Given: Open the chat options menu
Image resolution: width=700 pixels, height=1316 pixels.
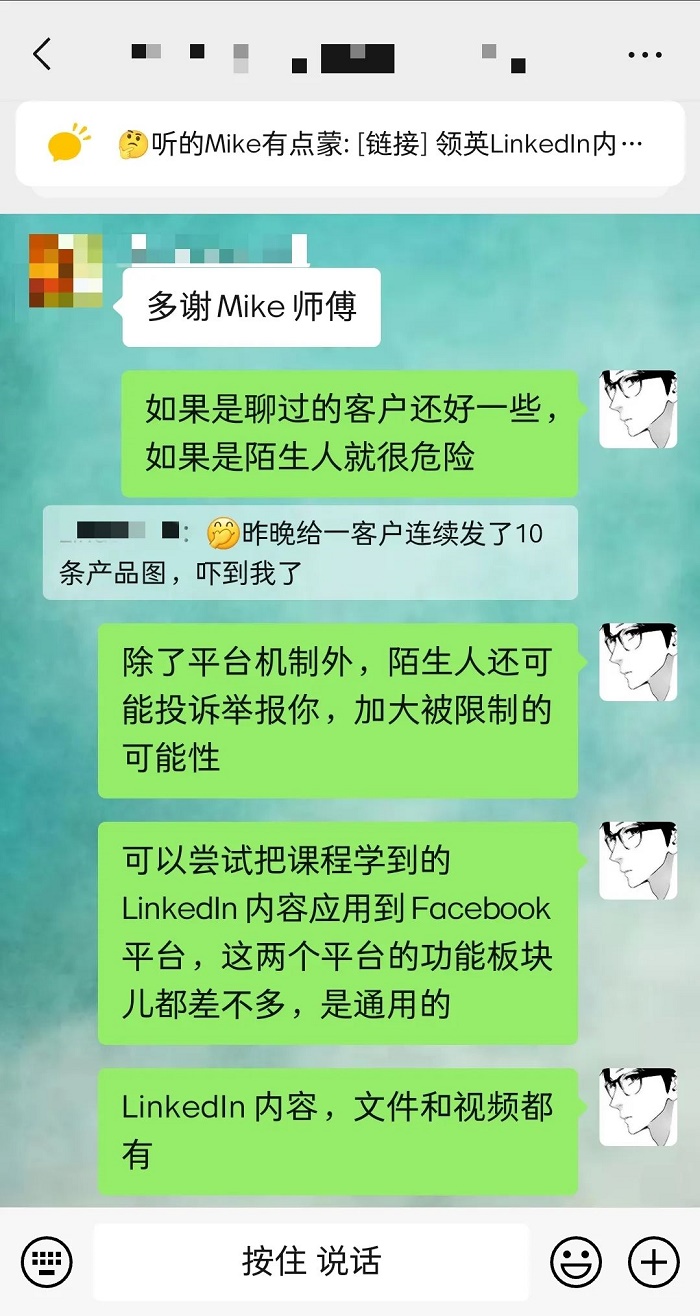Looking at the screenshot, I should click(645, 55).
